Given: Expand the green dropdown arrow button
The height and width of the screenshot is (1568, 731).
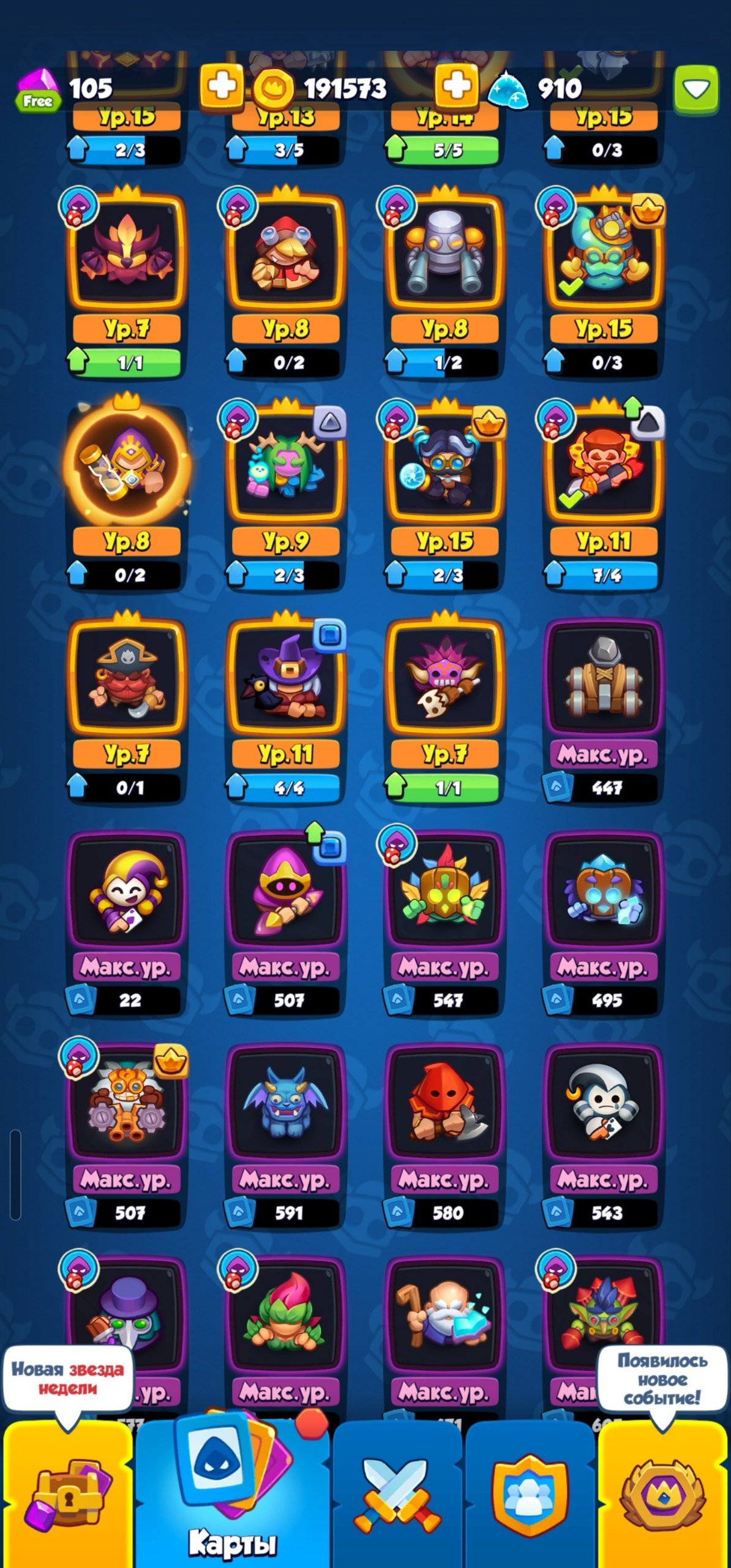Looking at the screenshot, I should coord(696,89).
